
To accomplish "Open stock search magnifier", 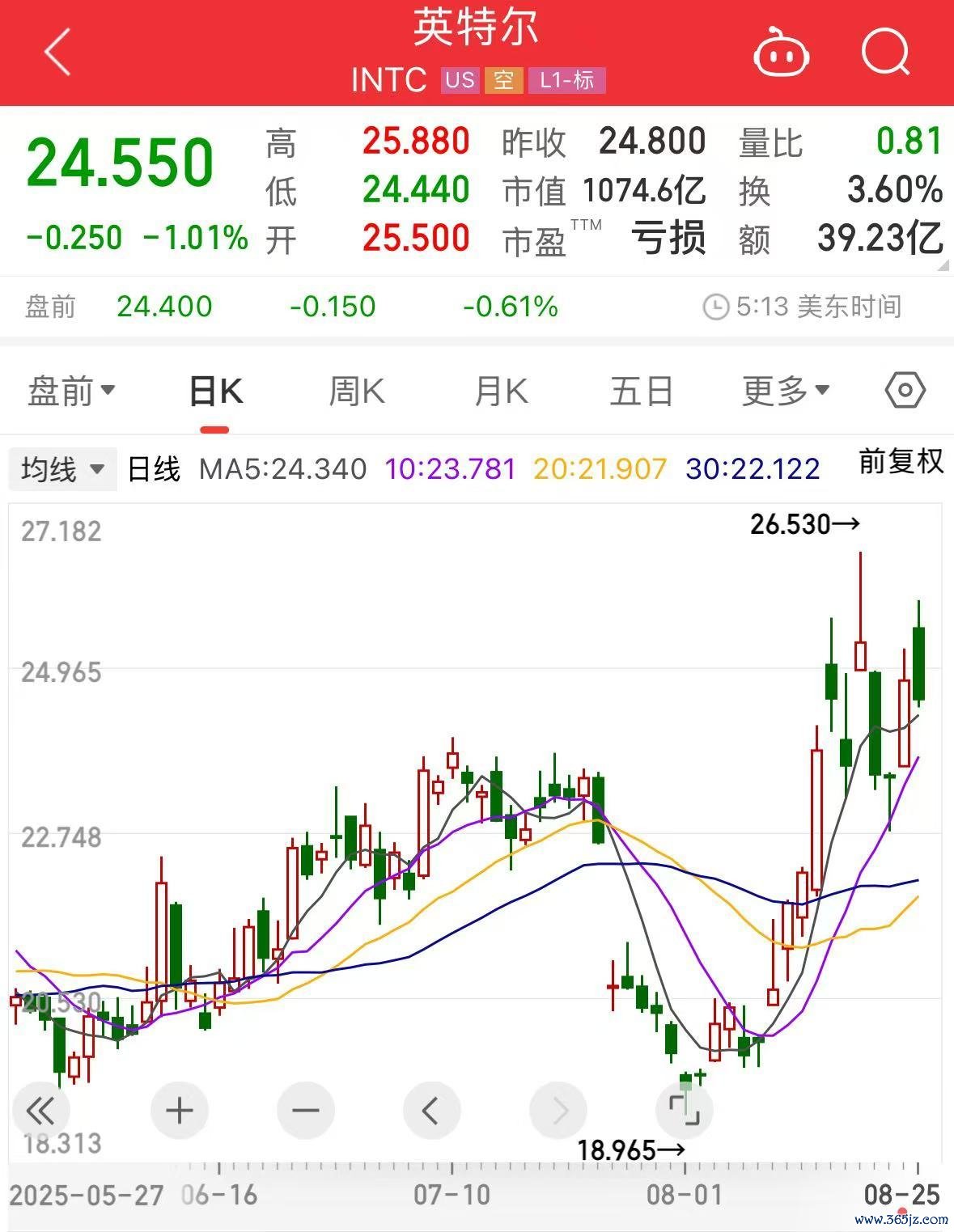I will click(885, 53).
